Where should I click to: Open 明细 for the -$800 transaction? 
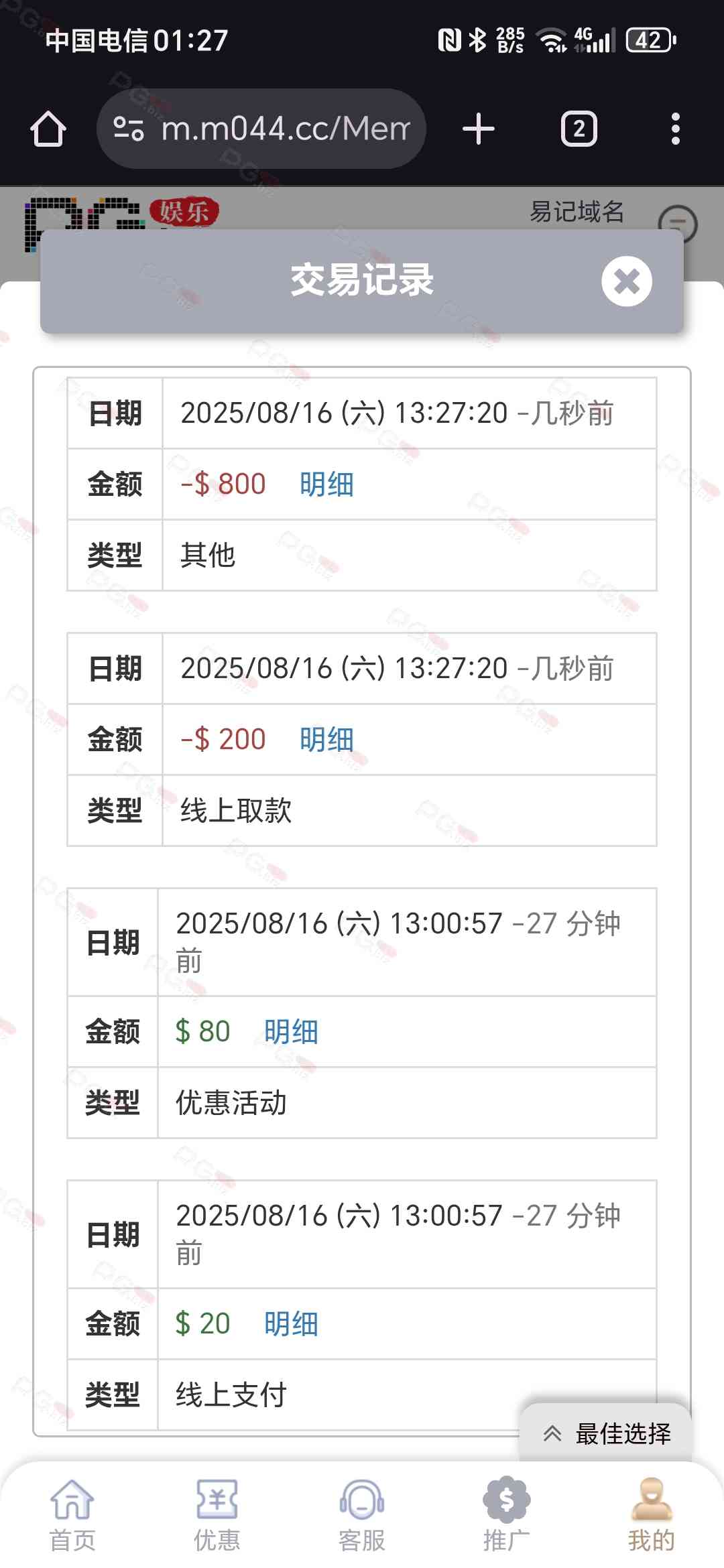tap(326, 484)
